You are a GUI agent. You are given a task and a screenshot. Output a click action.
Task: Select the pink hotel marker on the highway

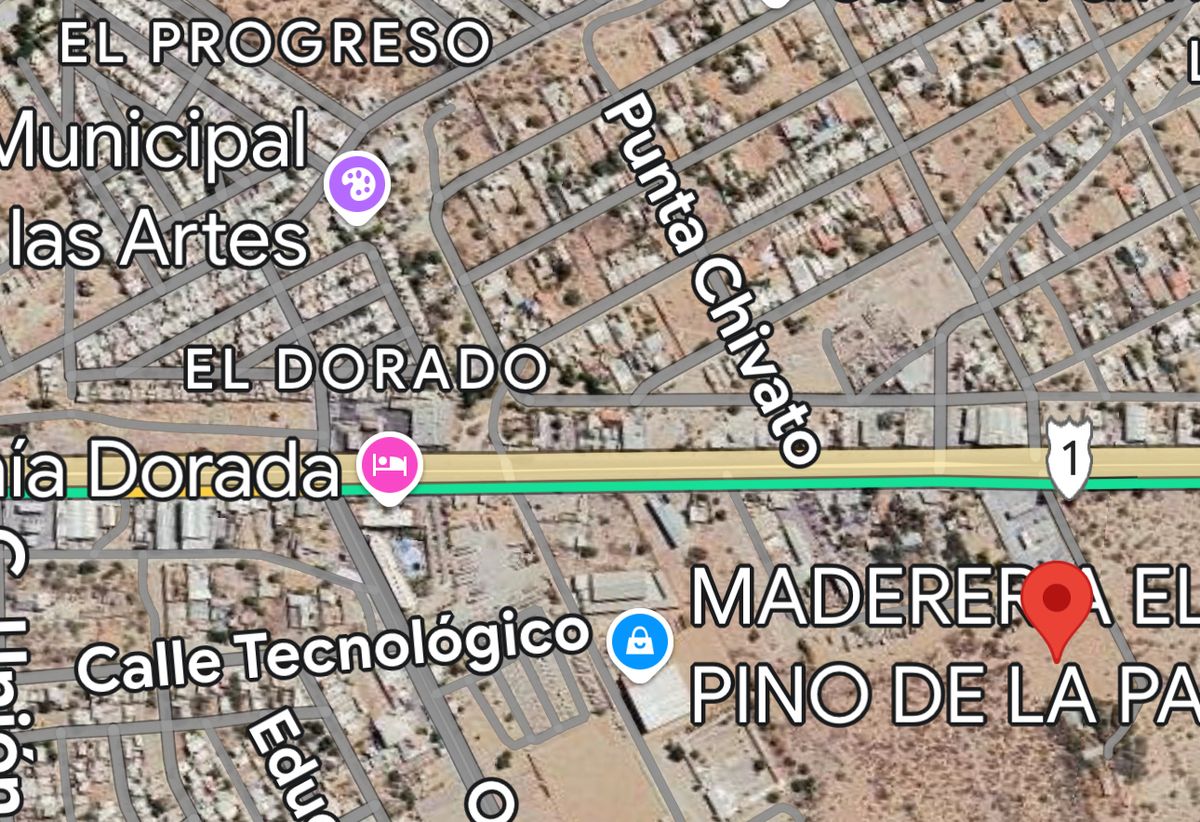click(x=390, y=464)
